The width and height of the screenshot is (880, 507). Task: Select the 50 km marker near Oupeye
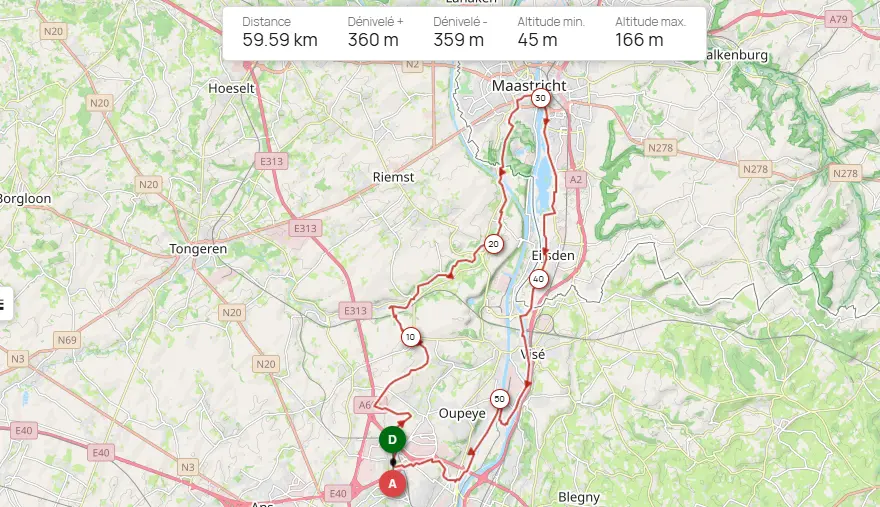click(x=500, y=400)
